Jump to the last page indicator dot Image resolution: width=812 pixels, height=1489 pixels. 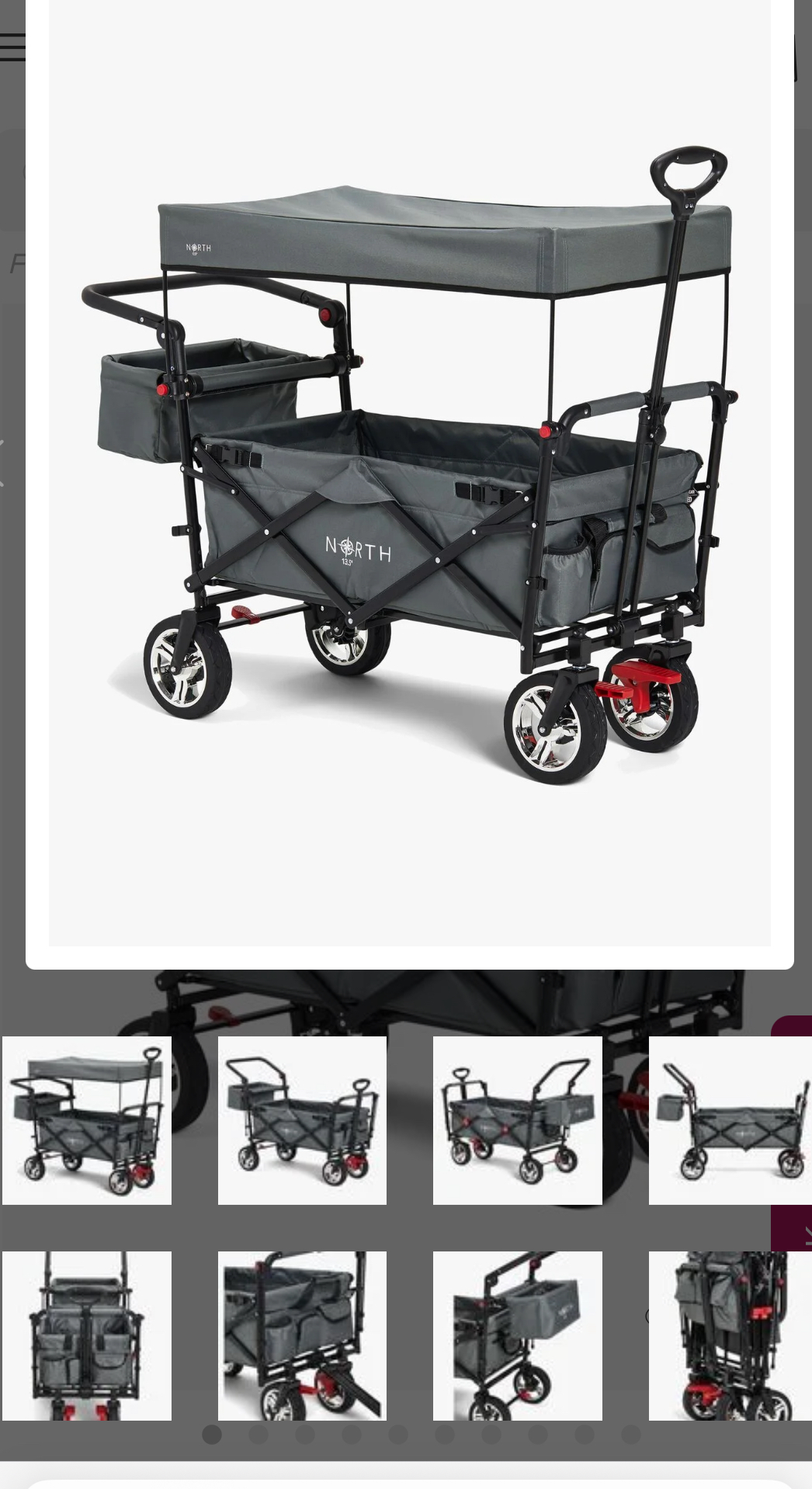coord(631,1435)
